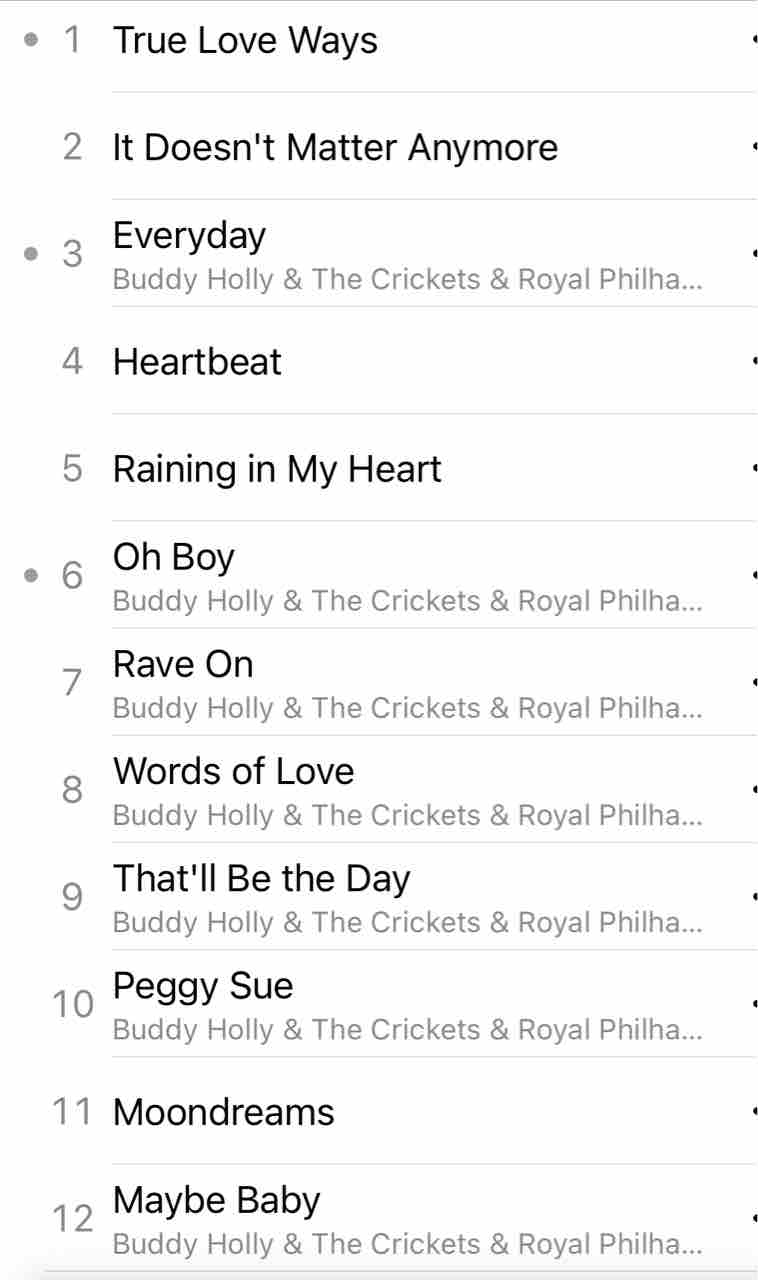The width and height of the screenshot is (758, 1280).
Task: Start the song Everyday
Action: pos(379,253)
